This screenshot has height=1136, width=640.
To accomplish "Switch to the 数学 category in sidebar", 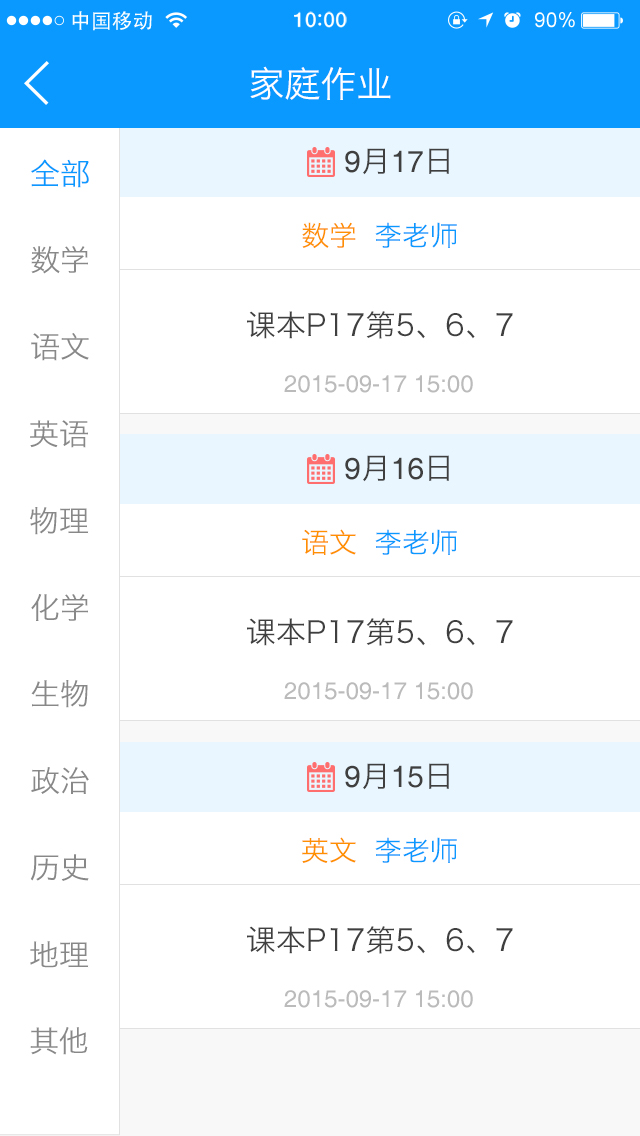I will click(x=59, y=260).
